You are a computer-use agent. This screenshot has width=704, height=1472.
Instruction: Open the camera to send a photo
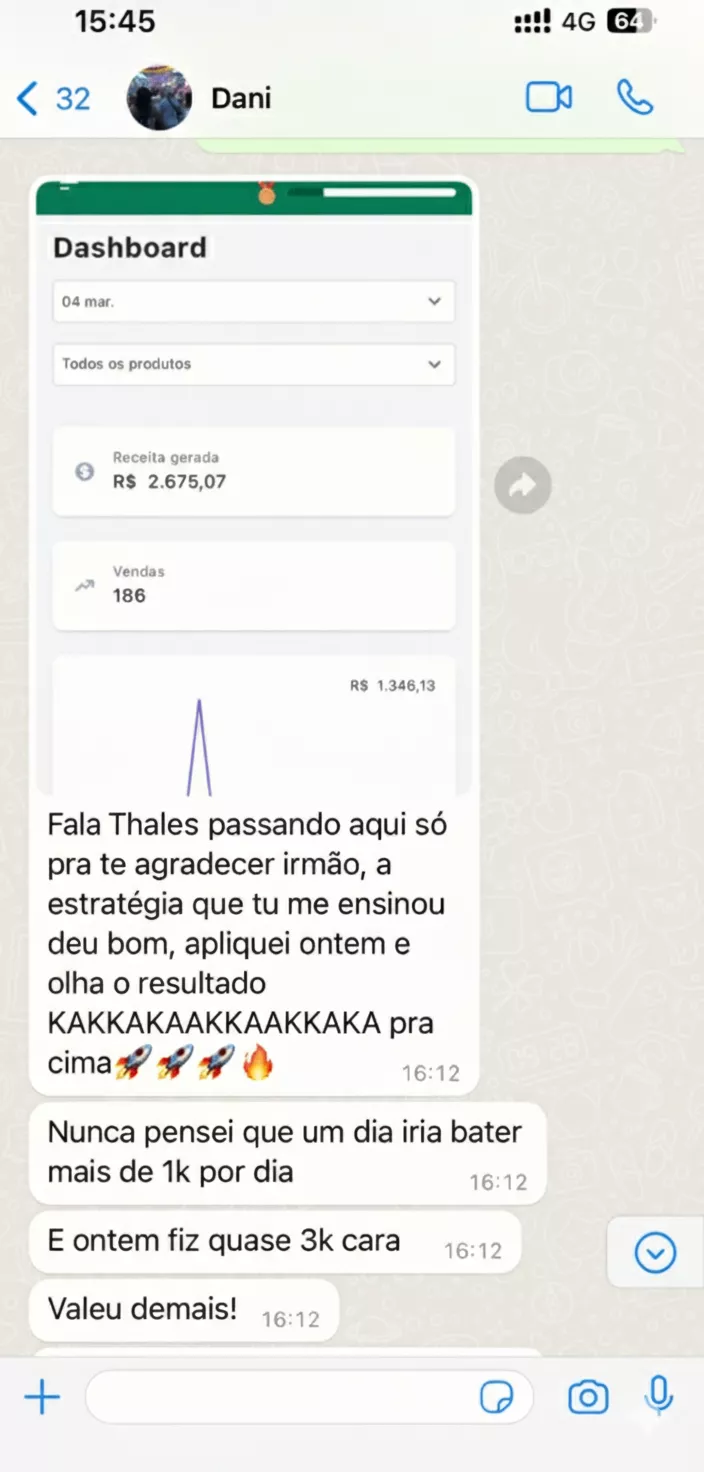(x=587, y=1397)
